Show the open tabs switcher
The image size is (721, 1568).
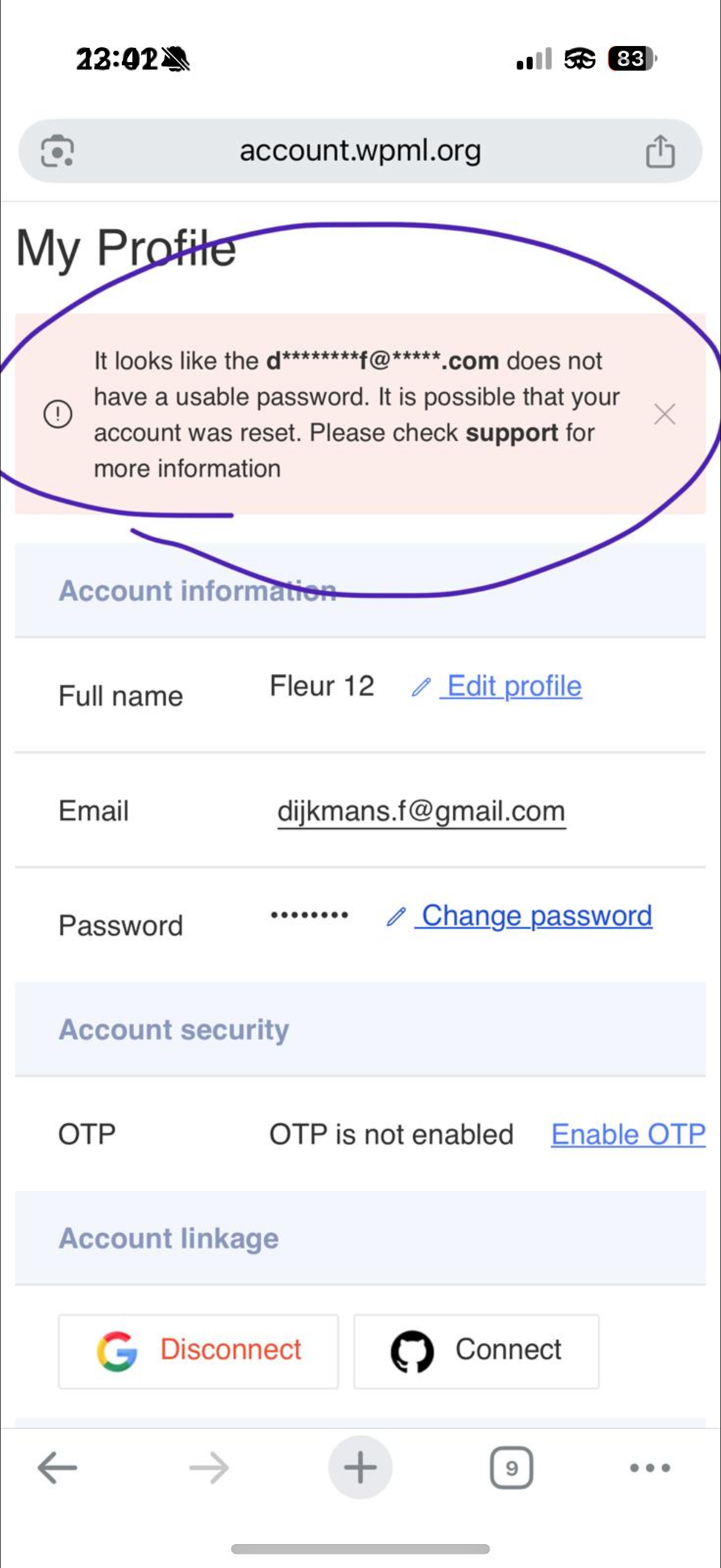click(511, 1468)
